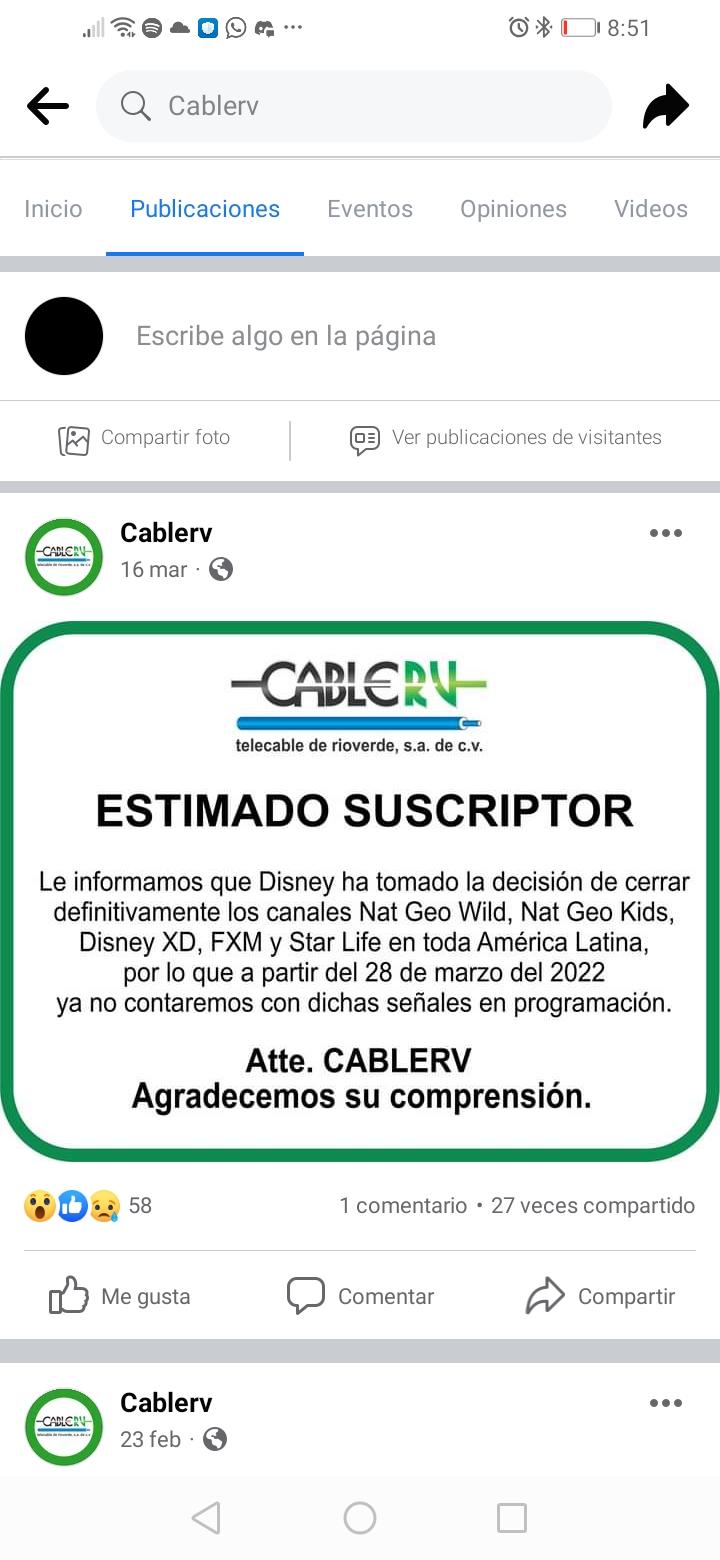This screenshot has height=1560, width=720.
Task: Select Compartir foto
Action: click(x=145, y=438)
